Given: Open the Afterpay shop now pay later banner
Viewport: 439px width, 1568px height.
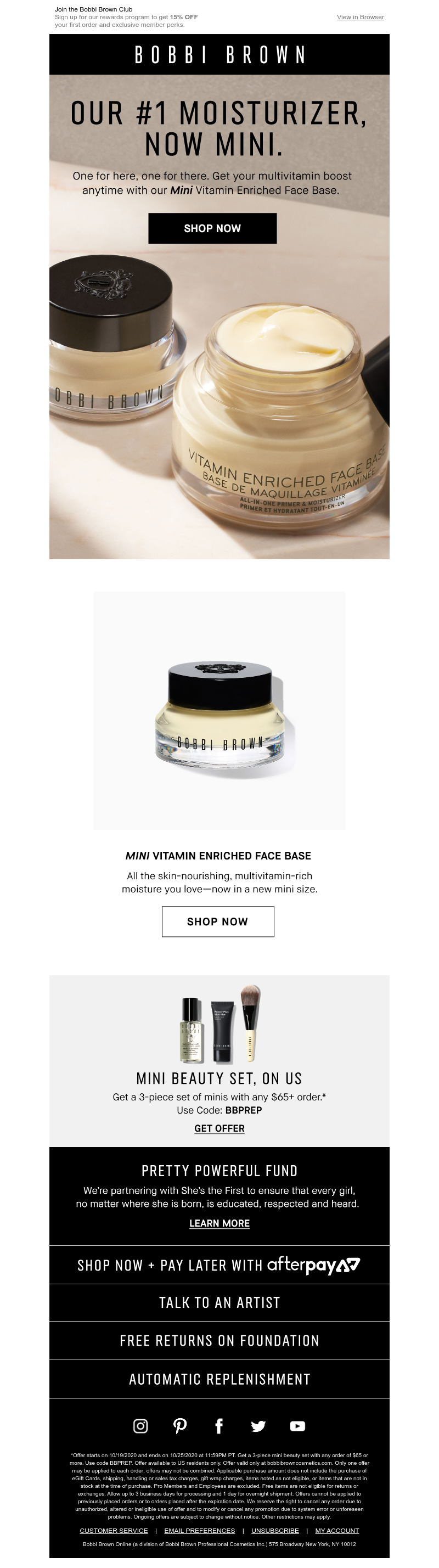Looking at the screenshot, I should pos(219,1265).
